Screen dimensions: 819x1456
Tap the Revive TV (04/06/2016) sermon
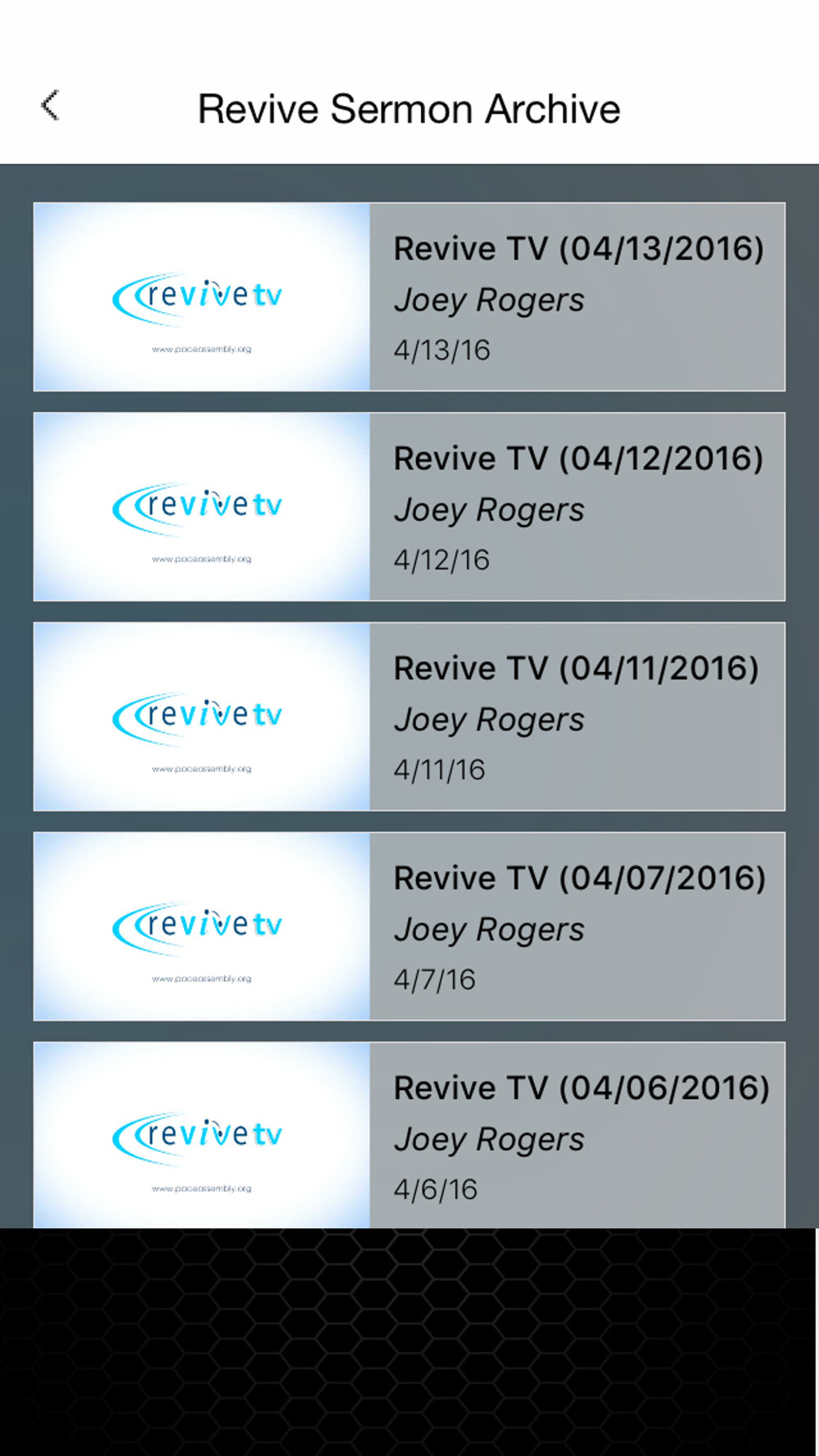click(409, 1135)
